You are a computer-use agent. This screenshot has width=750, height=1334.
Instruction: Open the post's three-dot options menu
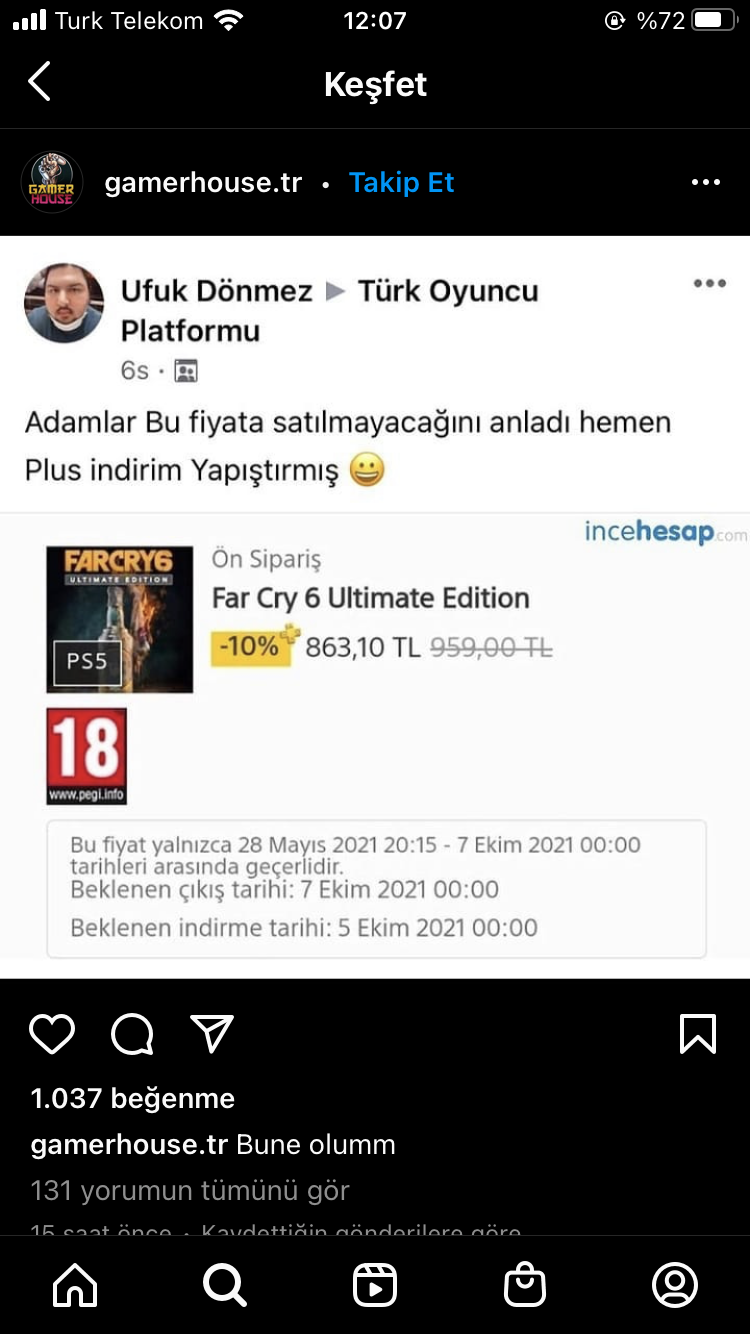click(x=706, y=183)
